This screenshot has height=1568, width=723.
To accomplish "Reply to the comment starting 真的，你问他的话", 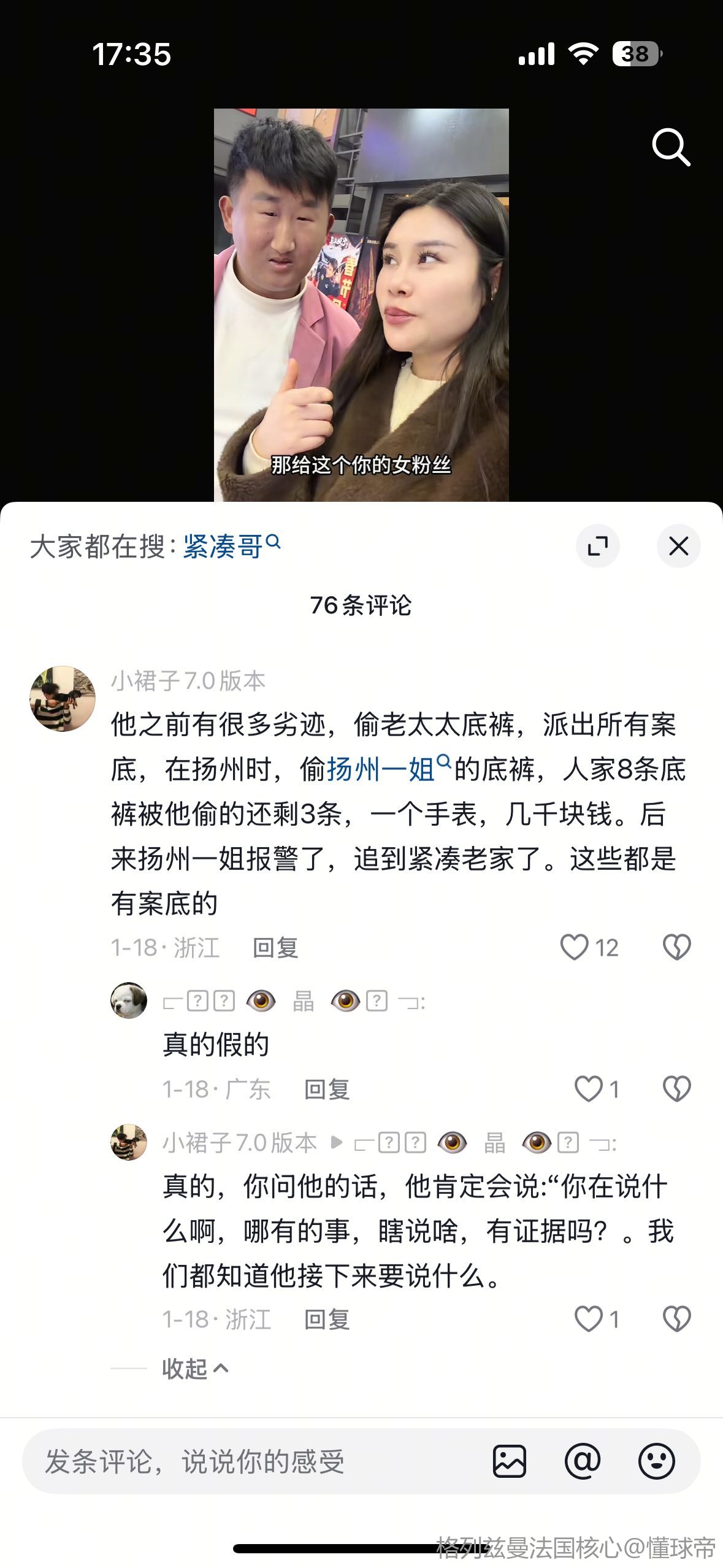I will pyautogui.click(x=327, y=1320).
